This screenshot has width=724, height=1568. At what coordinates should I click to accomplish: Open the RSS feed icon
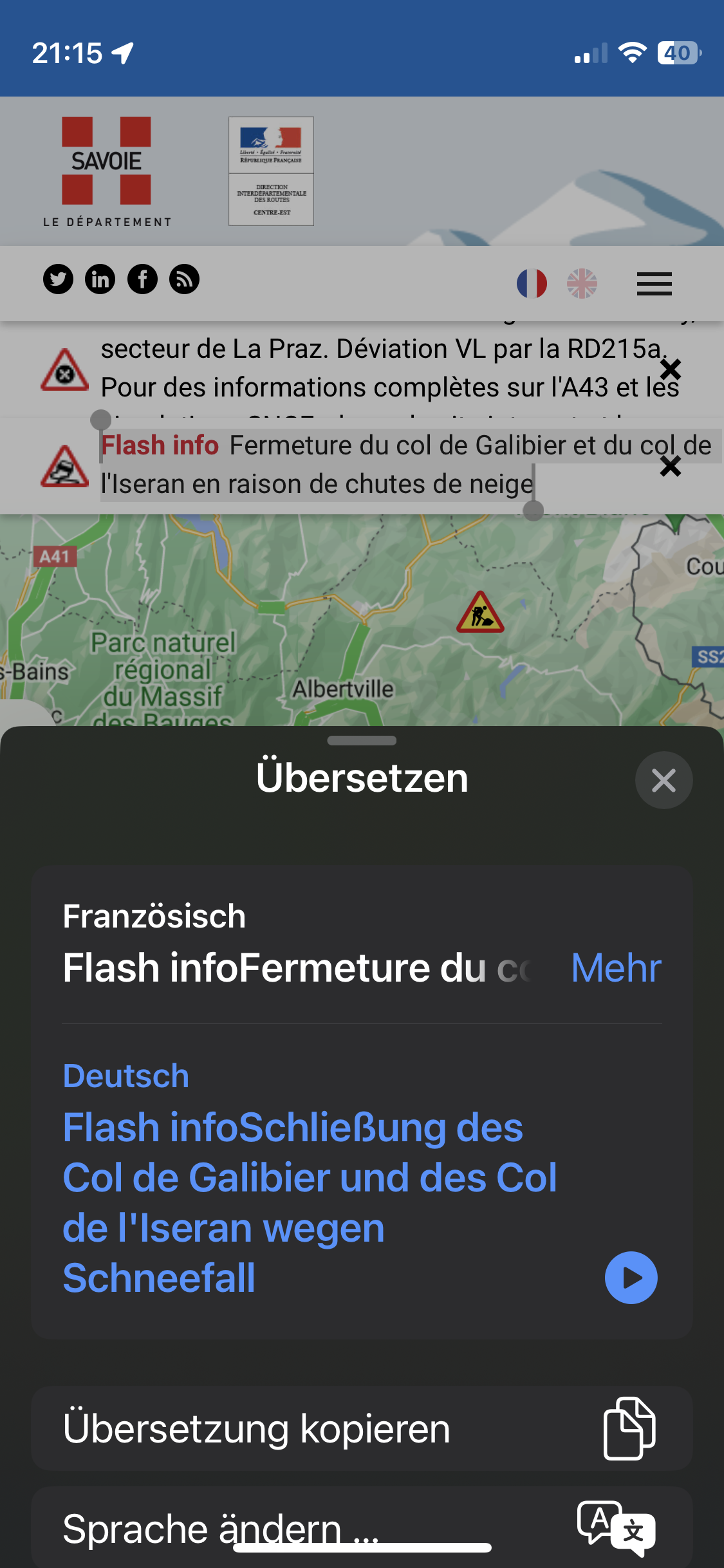coord(184,279)
